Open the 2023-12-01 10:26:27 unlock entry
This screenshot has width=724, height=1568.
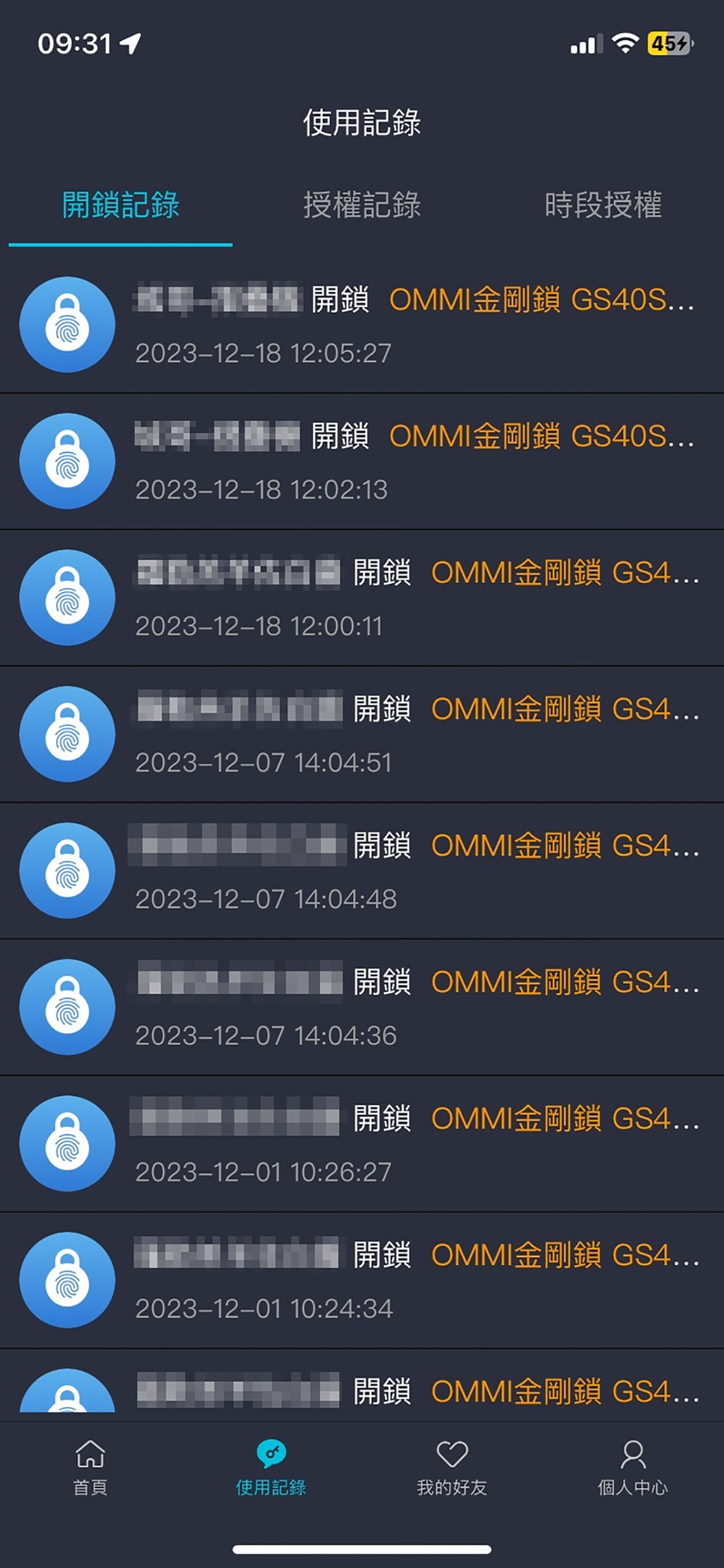click(x=362, y=1143)
